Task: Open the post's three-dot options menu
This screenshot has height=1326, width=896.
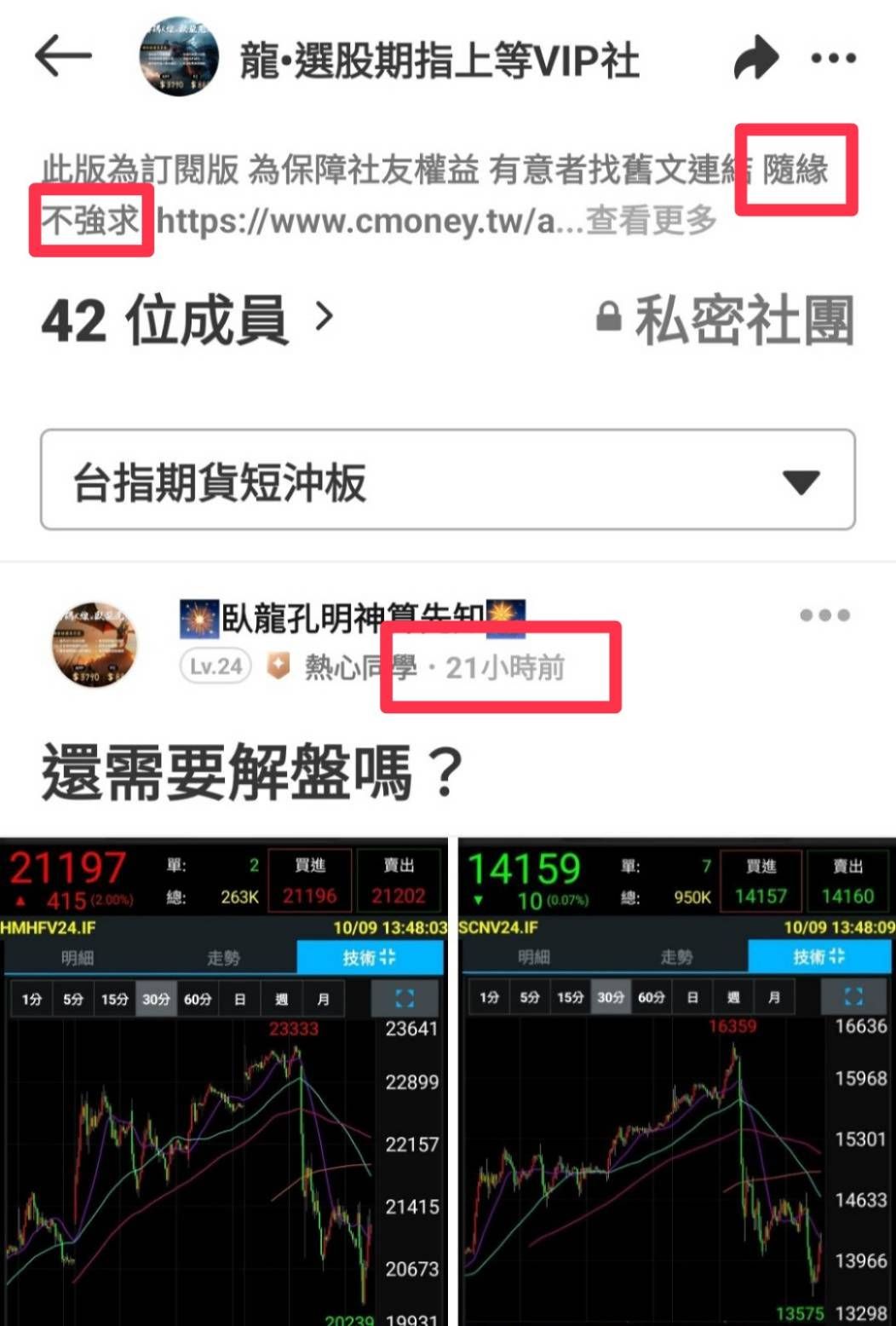Action: coord(824,615)
